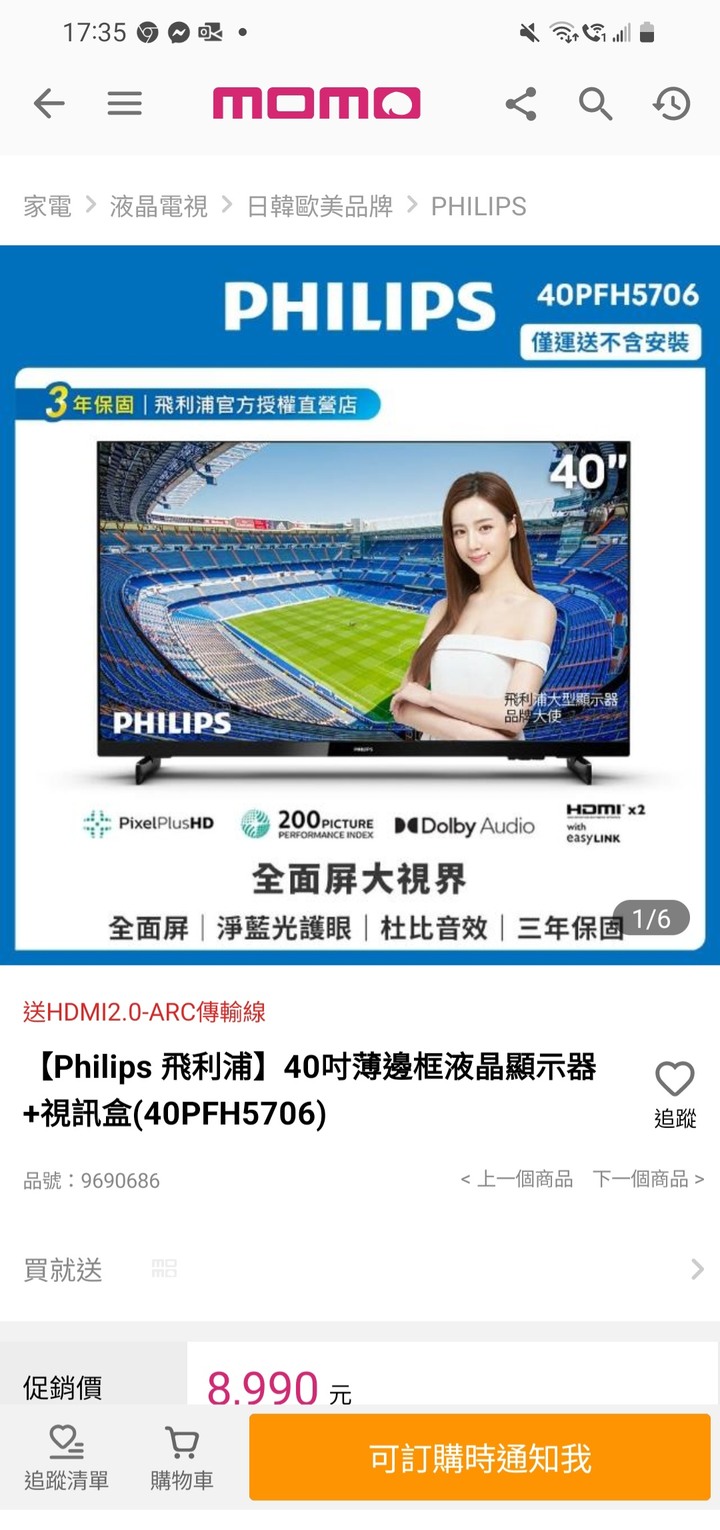Share this product
720x1530 pixels.
coord(520,103)
